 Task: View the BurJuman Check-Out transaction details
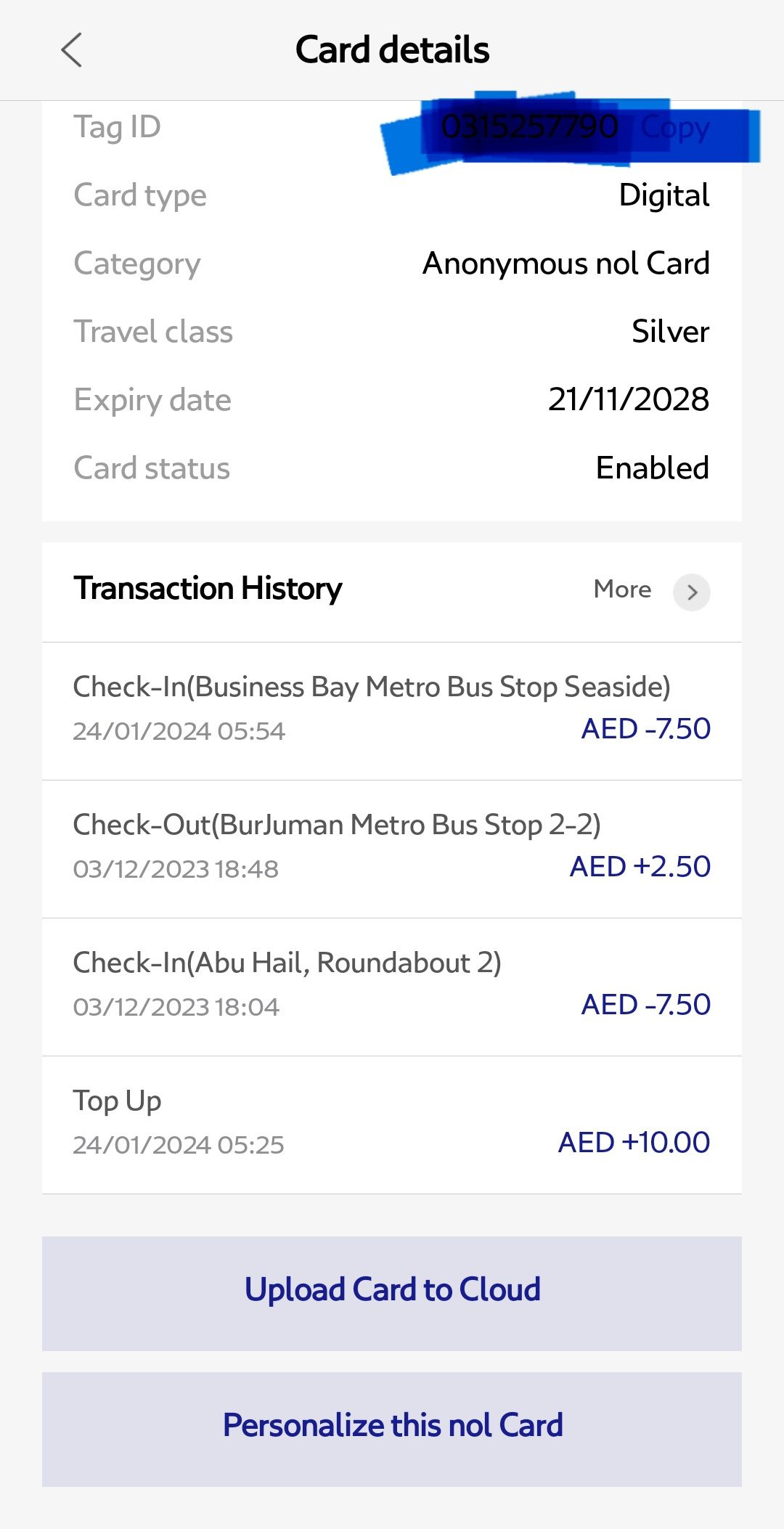click(x=392, y=846)
